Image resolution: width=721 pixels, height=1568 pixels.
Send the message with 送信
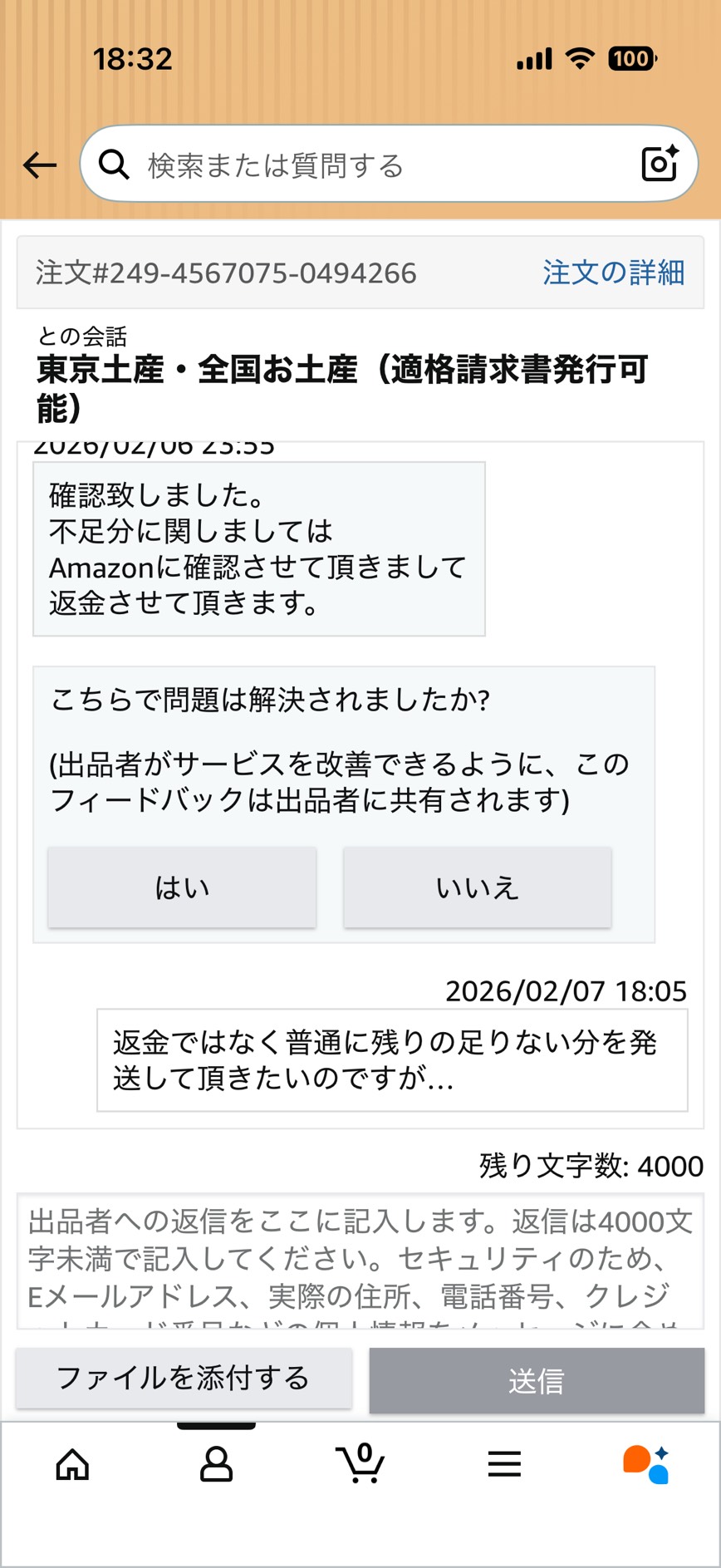[537, 1381]
